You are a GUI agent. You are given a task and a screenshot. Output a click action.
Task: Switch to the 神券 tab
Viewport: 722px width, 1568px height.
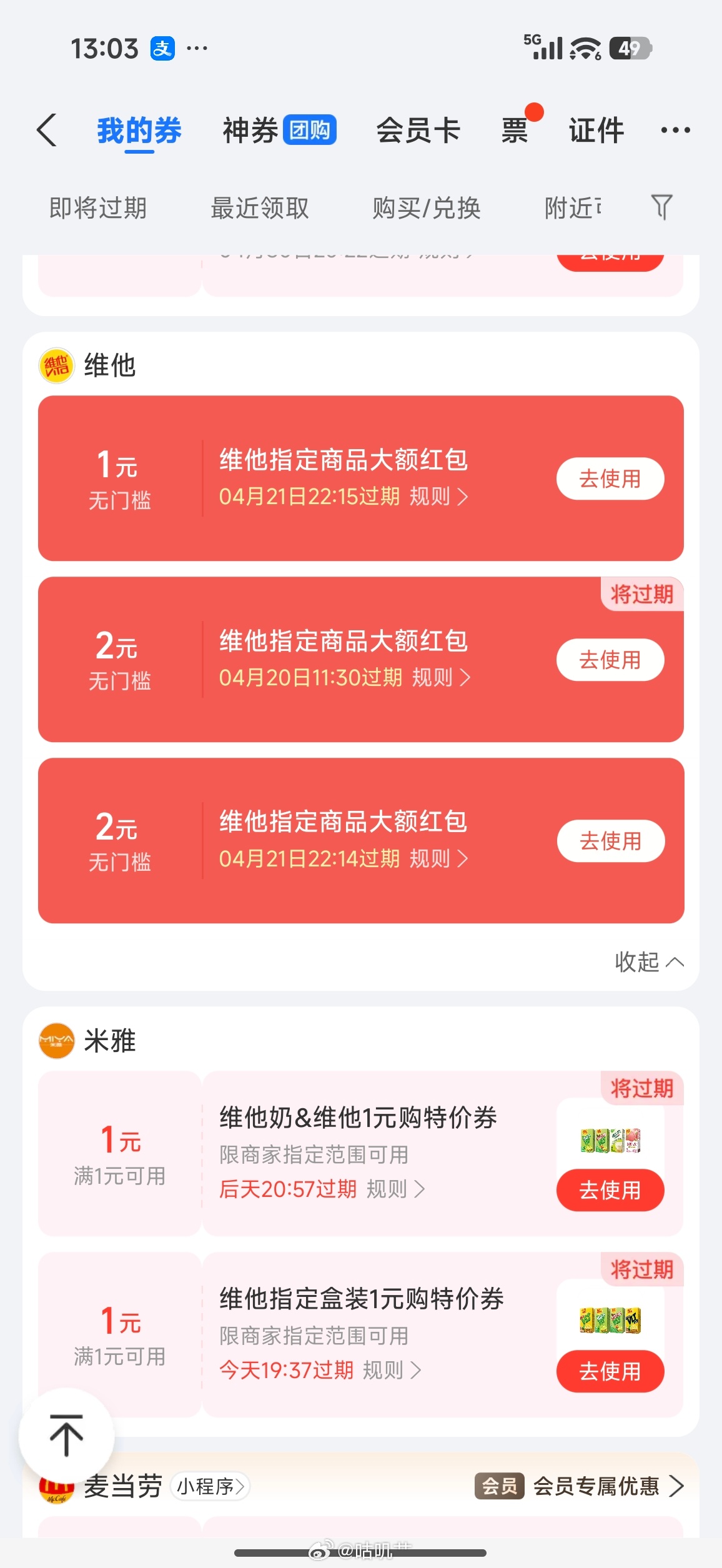(279, 130)
